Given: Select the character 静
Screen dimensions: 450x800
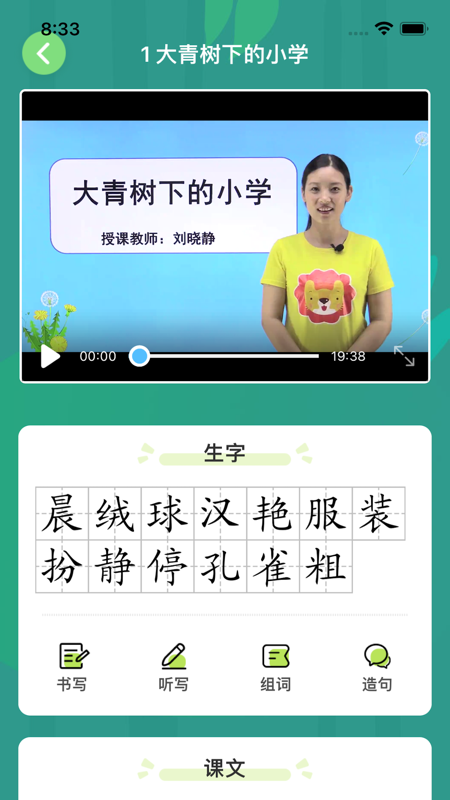Looking at the screenshot, I should [115, 566].
